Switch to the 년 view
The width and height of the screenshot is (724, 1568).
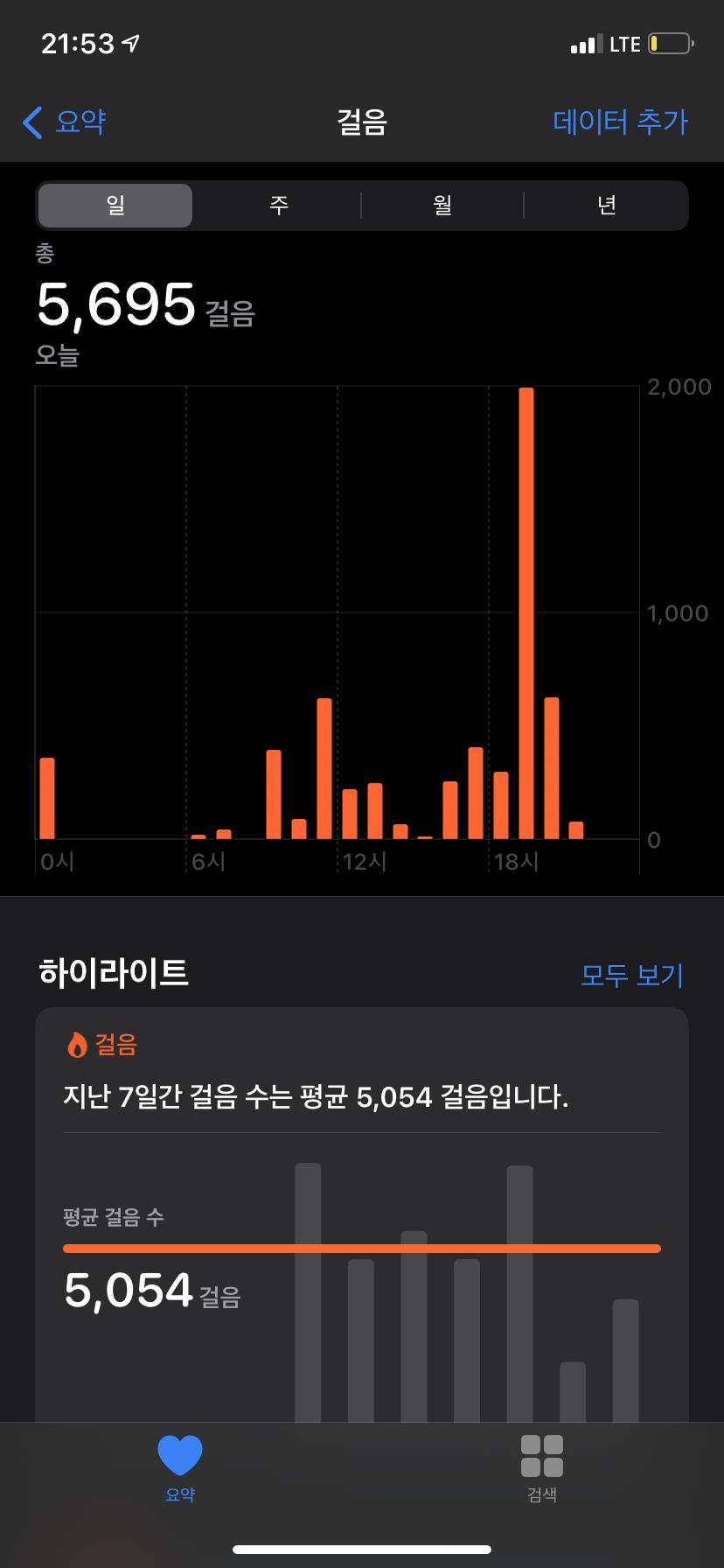click(x=606, y=206)
